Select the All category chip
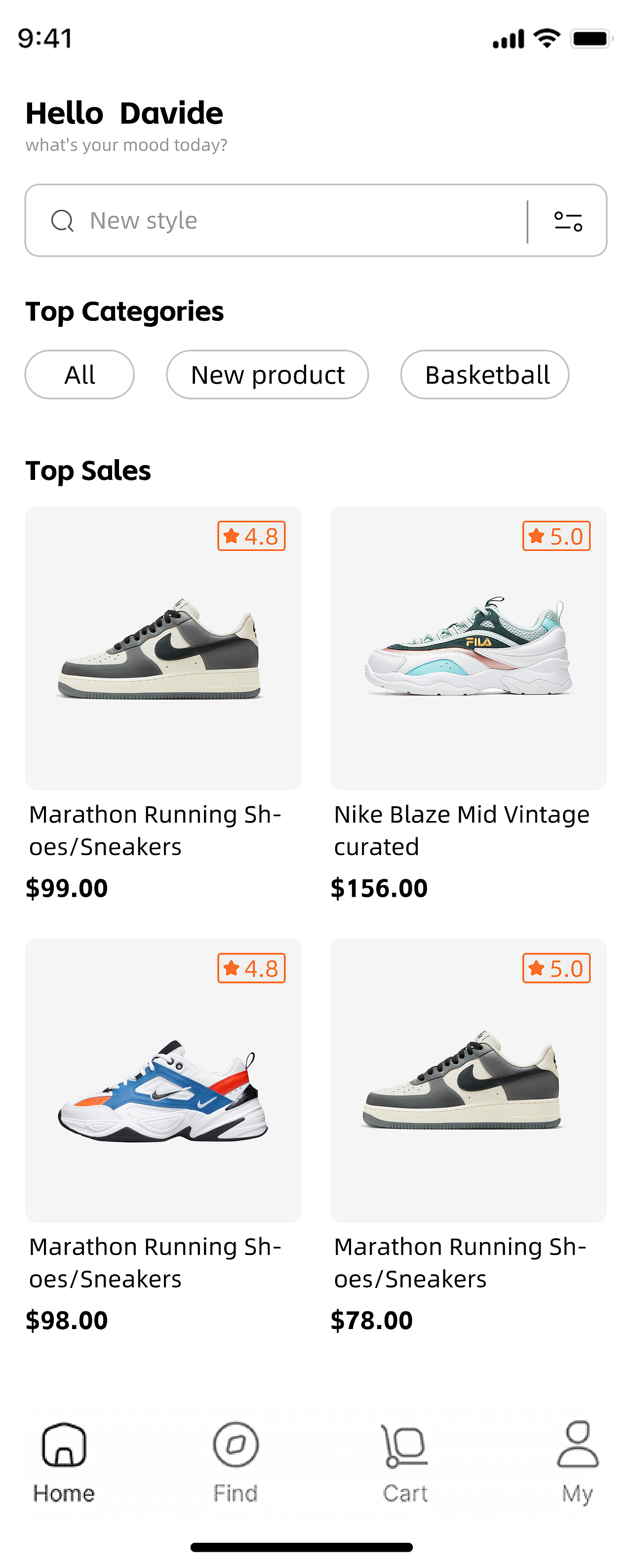The width and height of the screenshot is (632, 1568). [80, 375]
